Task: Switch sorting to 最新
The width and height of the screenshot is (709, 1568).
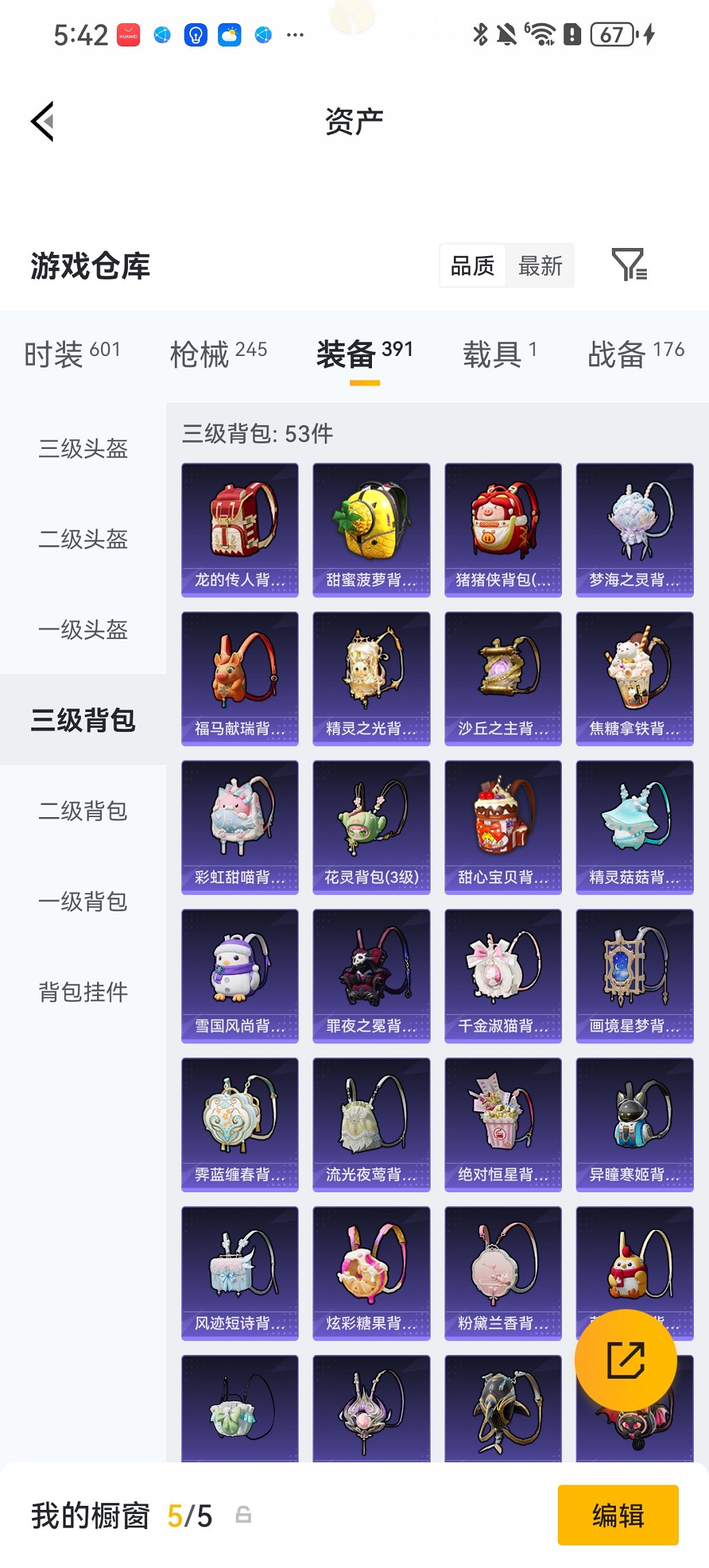Action: (x=540, y=266)
